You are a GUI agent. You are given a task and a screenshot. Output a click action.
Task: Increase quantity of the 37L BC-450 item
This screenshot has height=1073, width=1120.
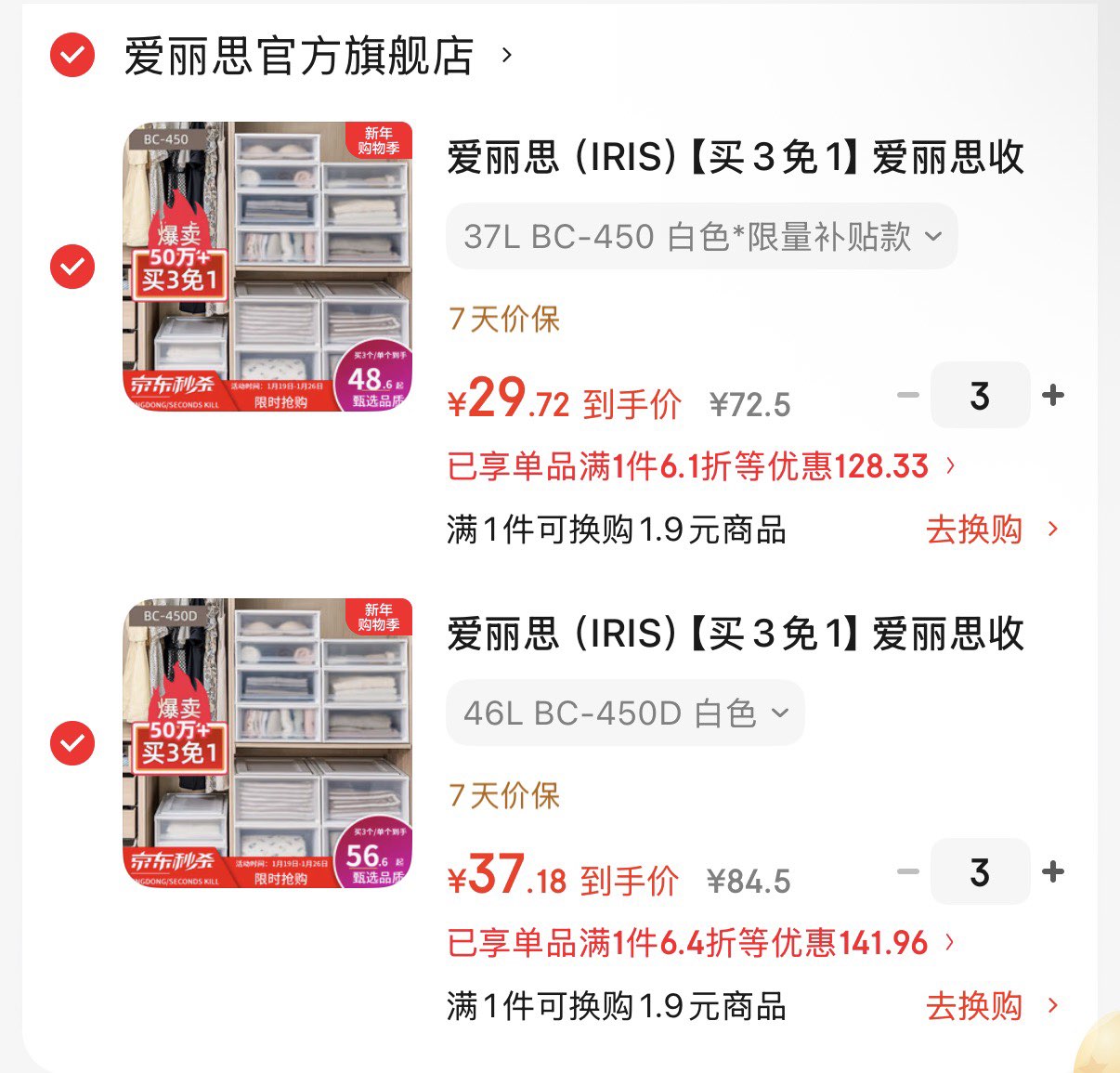(1053, 396)
